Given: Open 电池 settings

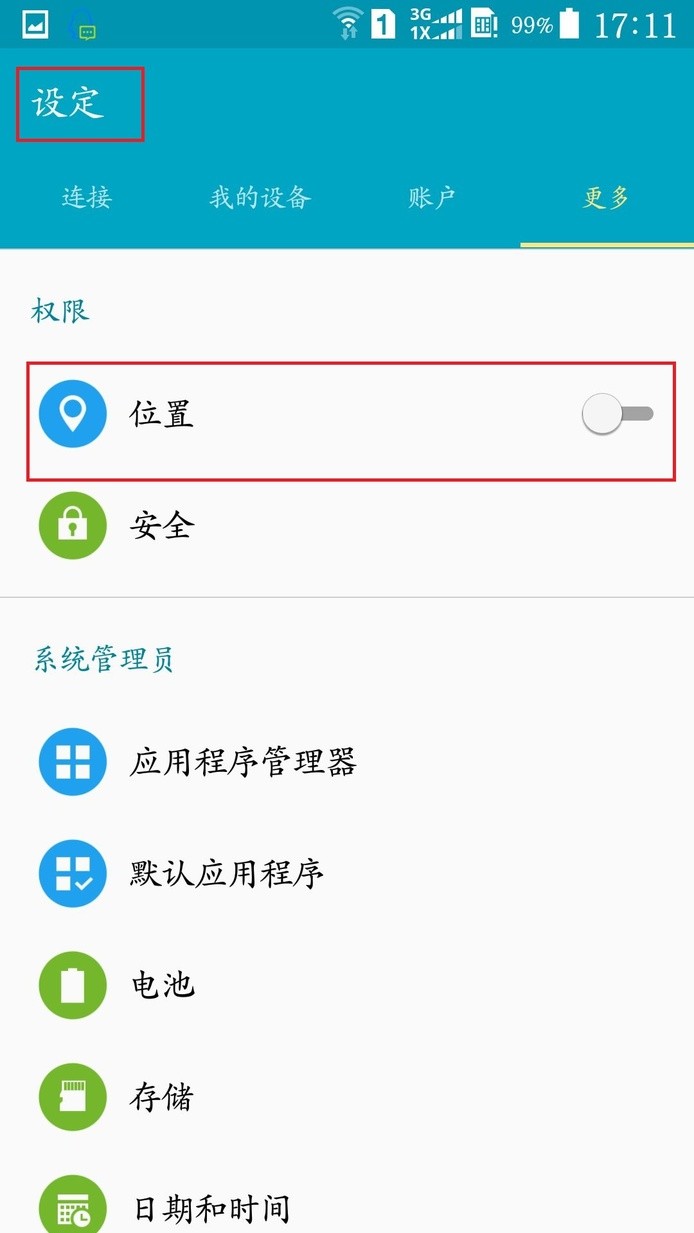Looking at the screenshot, I should click(347, 986).
